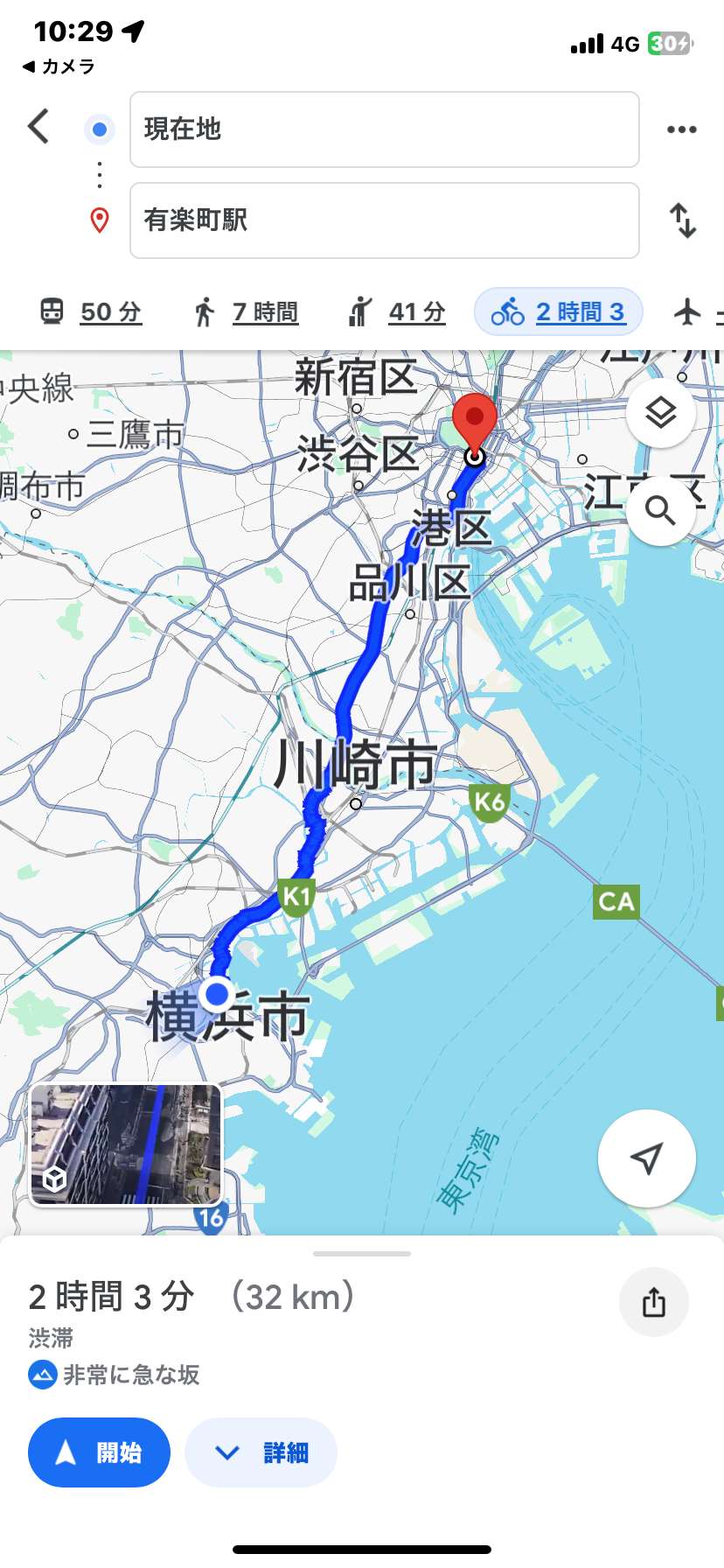Select the bicycle mode tab

coord(559,311)
